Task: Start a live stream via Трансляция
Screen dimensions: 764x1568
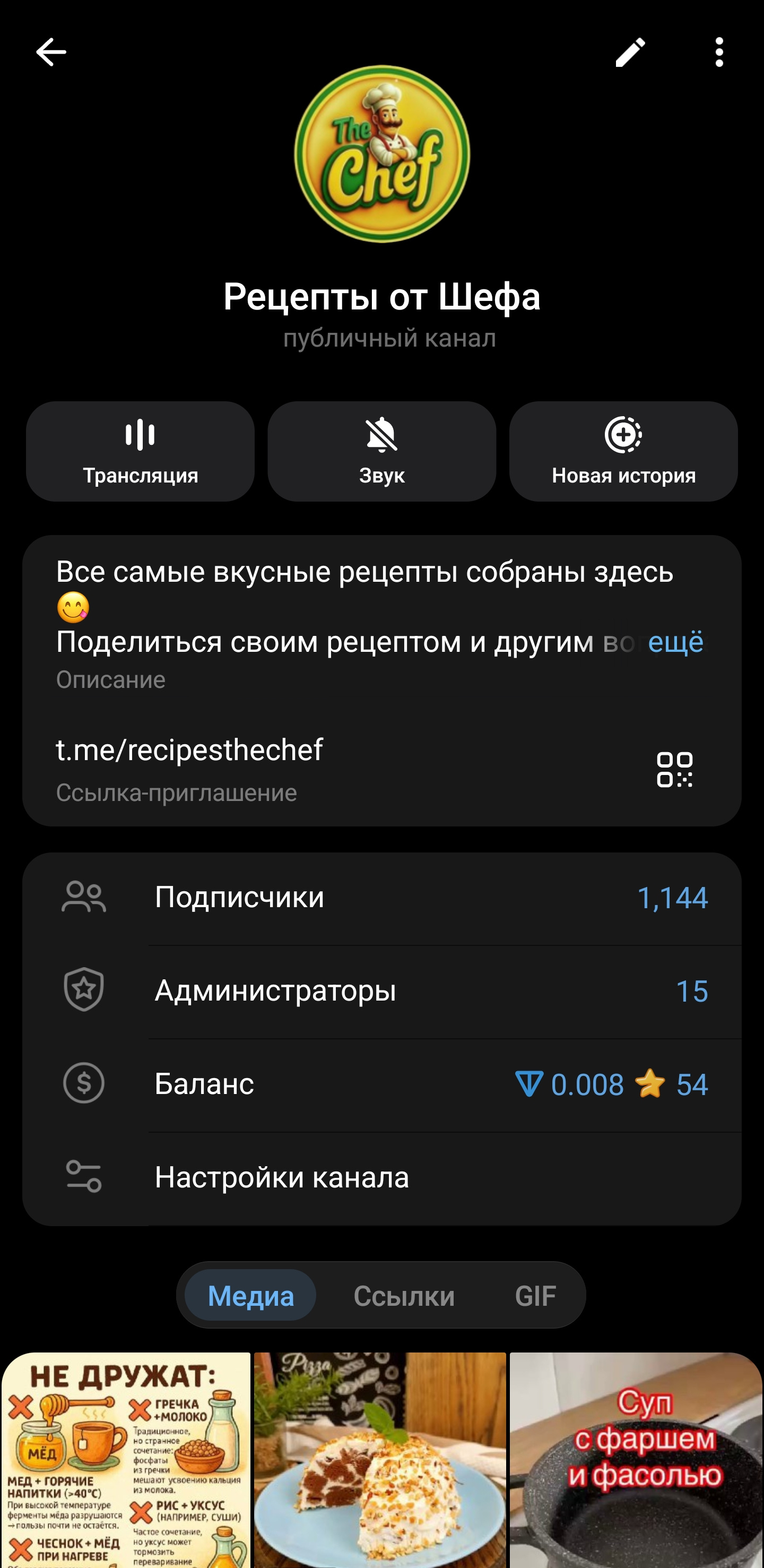Action: [140, 451]
